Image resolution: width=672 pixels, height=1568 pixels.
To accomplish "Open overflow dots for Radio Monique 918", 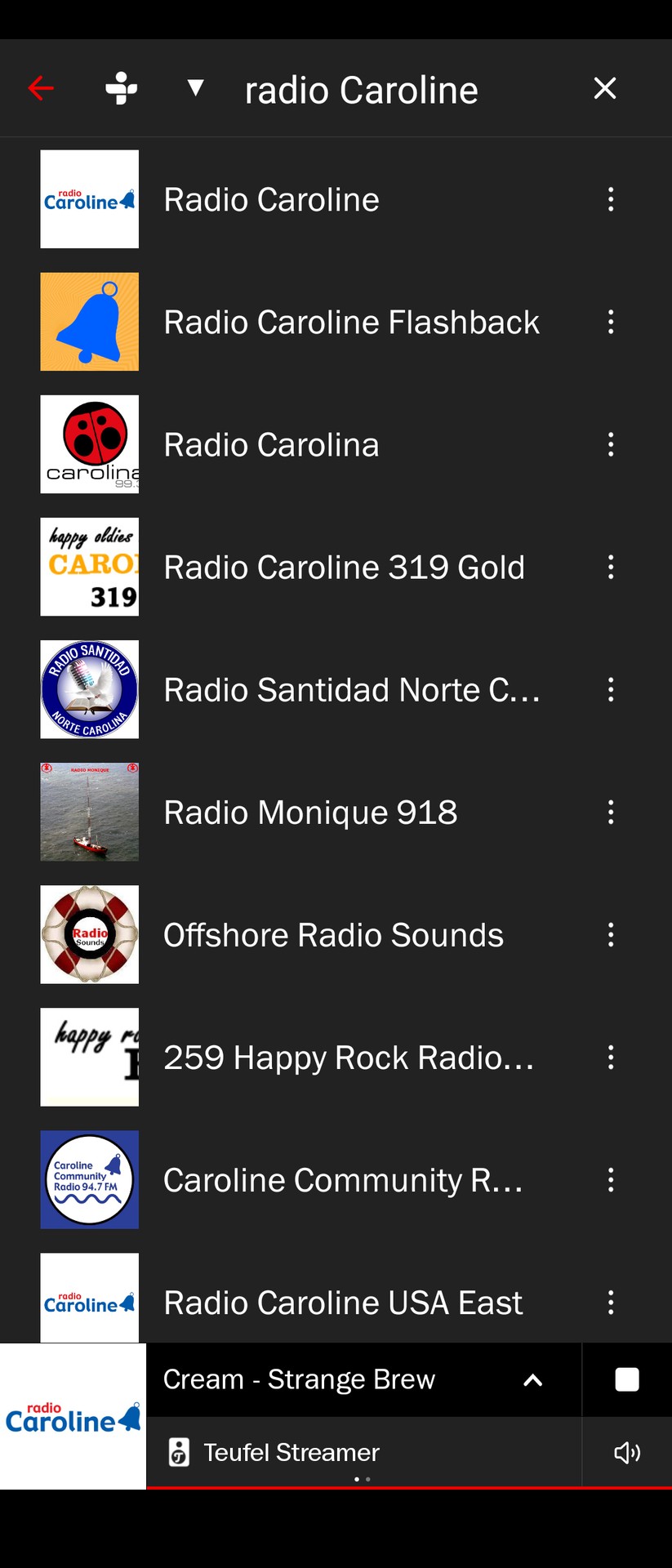I will [611, 812].
